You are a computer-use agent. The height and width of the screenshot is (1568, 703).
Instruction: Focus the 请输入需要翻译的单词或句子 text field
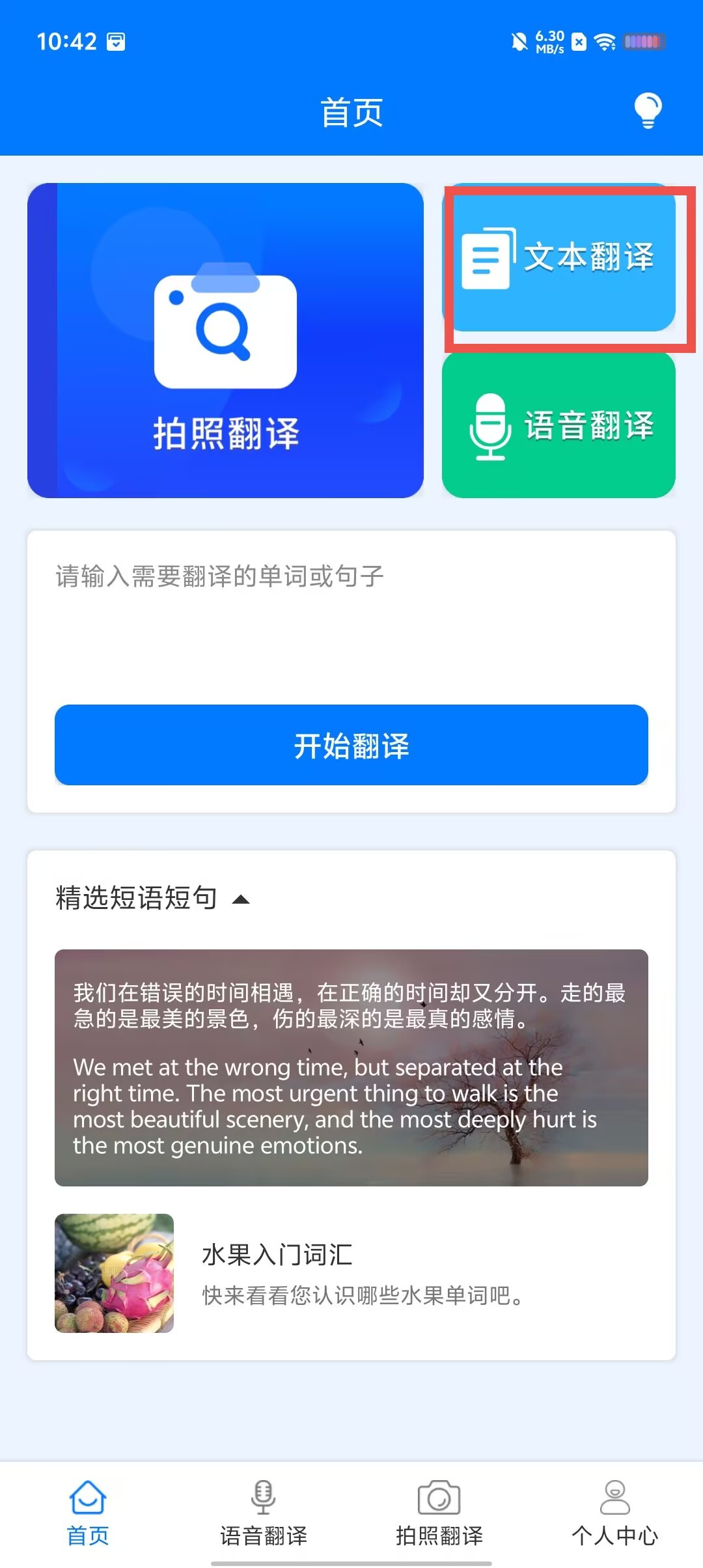tap(351, 615)
